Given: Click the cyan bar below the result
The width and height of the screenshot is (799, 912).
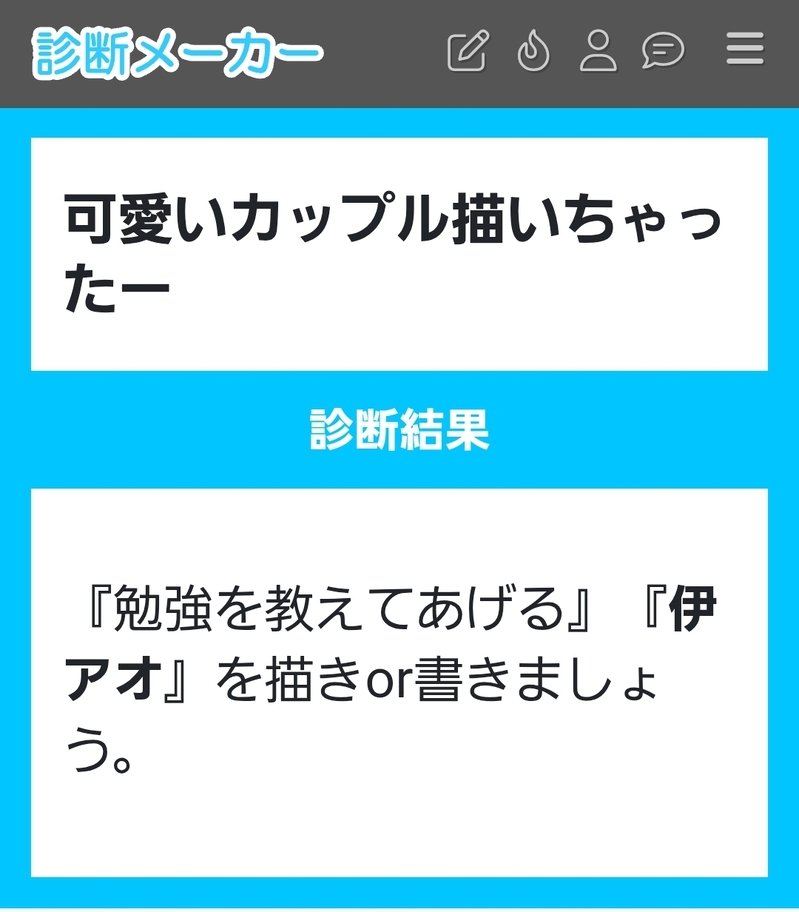Looking at the screenshot, I should click(x=399, y=898).
